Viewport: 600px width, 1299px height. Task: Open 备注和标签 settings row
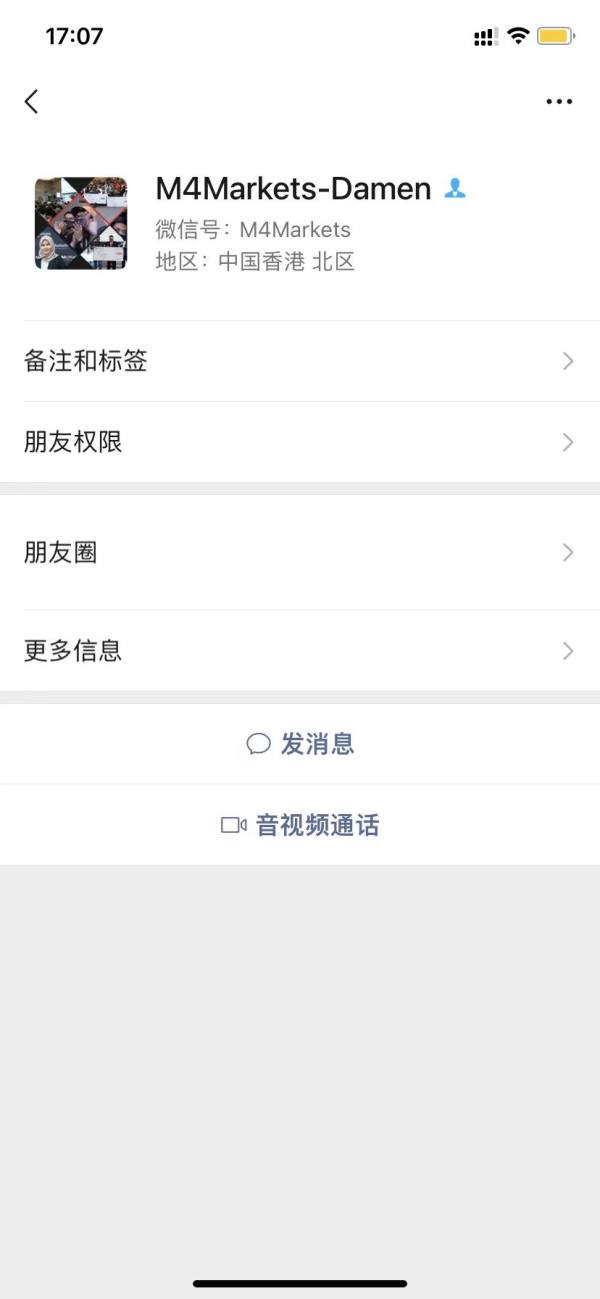[x=300, y=361]
